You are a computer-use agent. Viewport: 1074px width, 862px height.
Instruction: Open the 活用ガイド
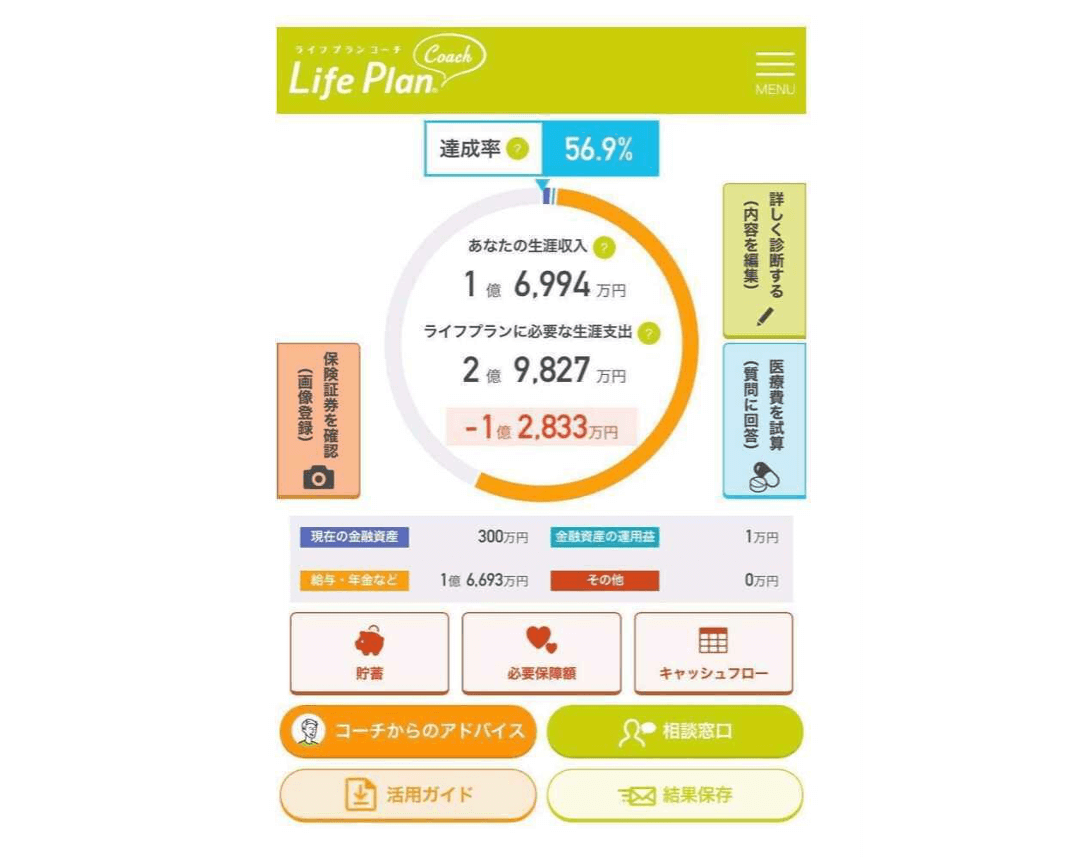(409, 795)
